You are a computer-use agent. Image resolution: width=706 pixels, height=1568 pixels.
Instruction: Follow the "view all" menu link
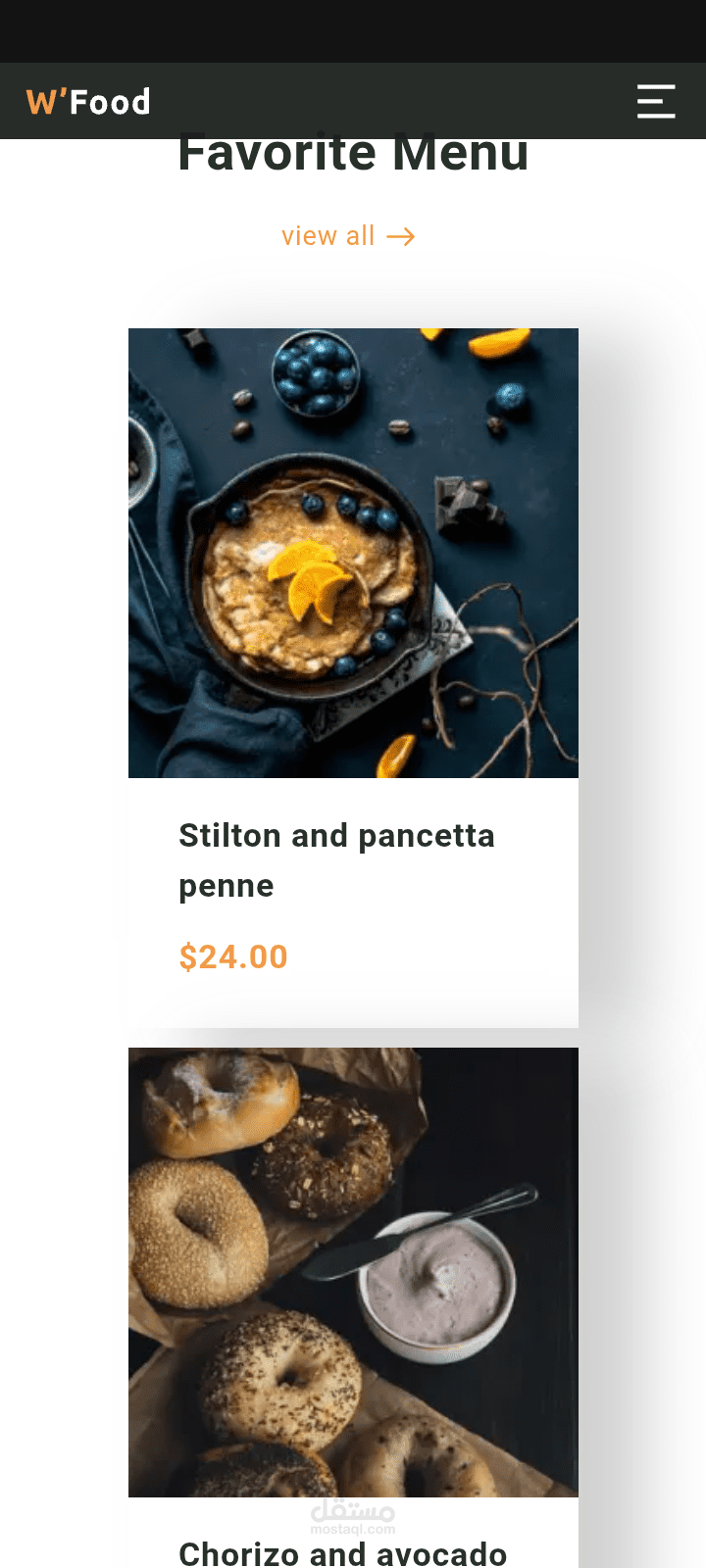point(347,236)
